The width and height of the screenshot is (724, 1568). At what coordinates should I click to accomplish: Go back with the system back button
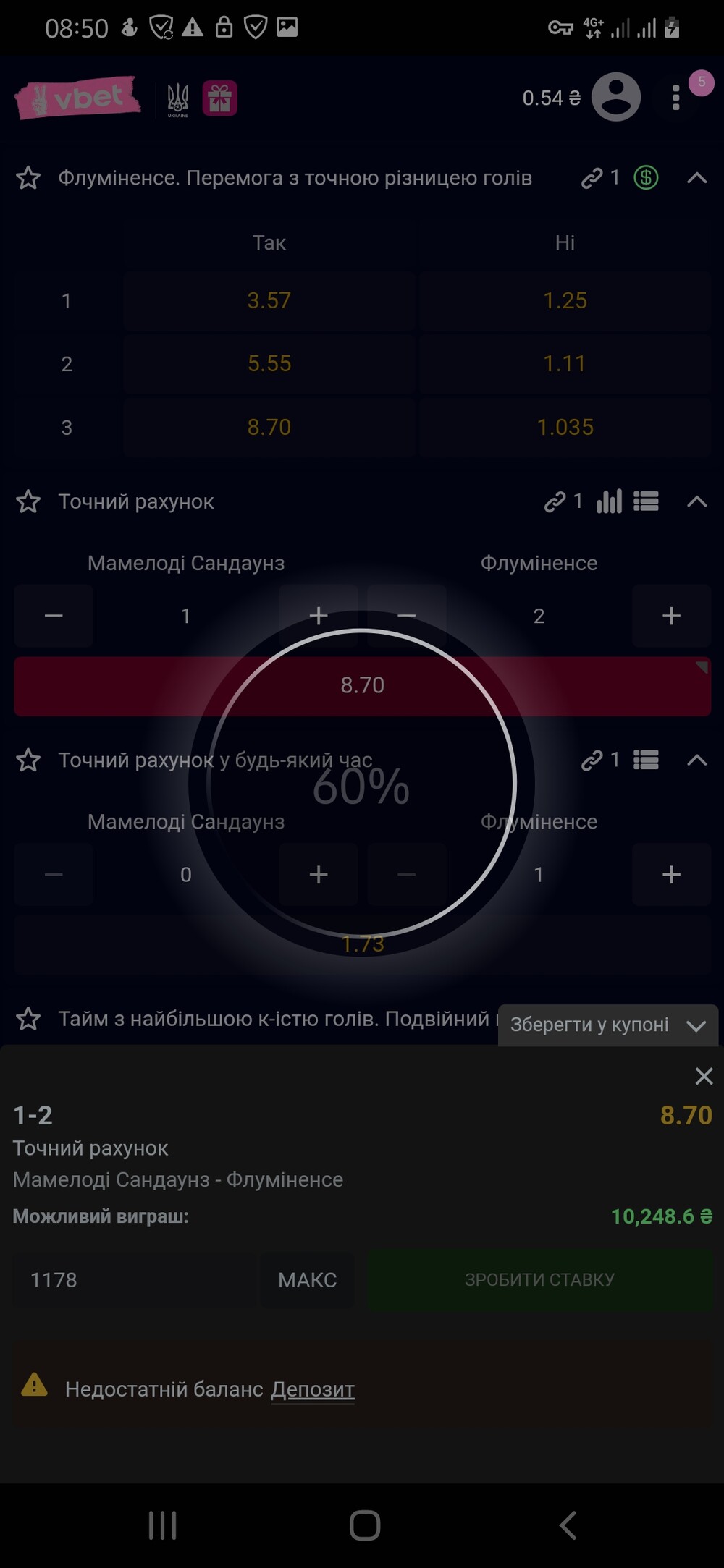click(x=568, y=1525)
